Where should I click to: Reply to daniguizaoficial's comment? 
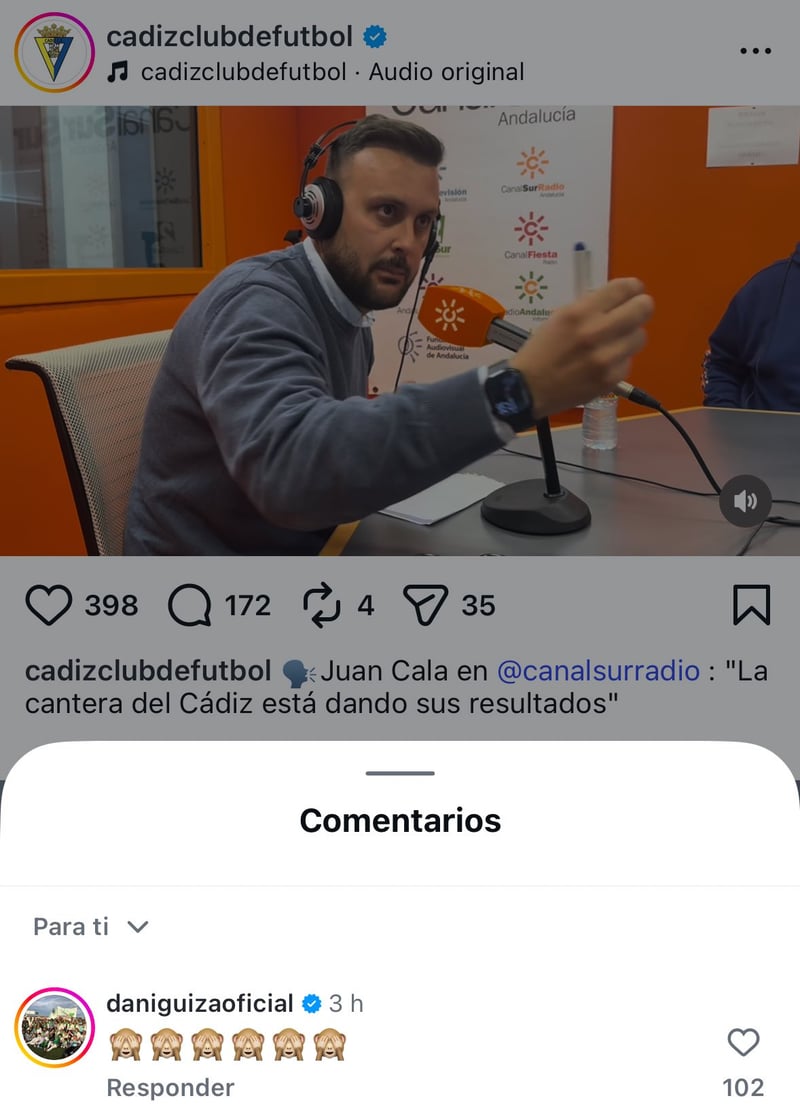click(170, 1087)
